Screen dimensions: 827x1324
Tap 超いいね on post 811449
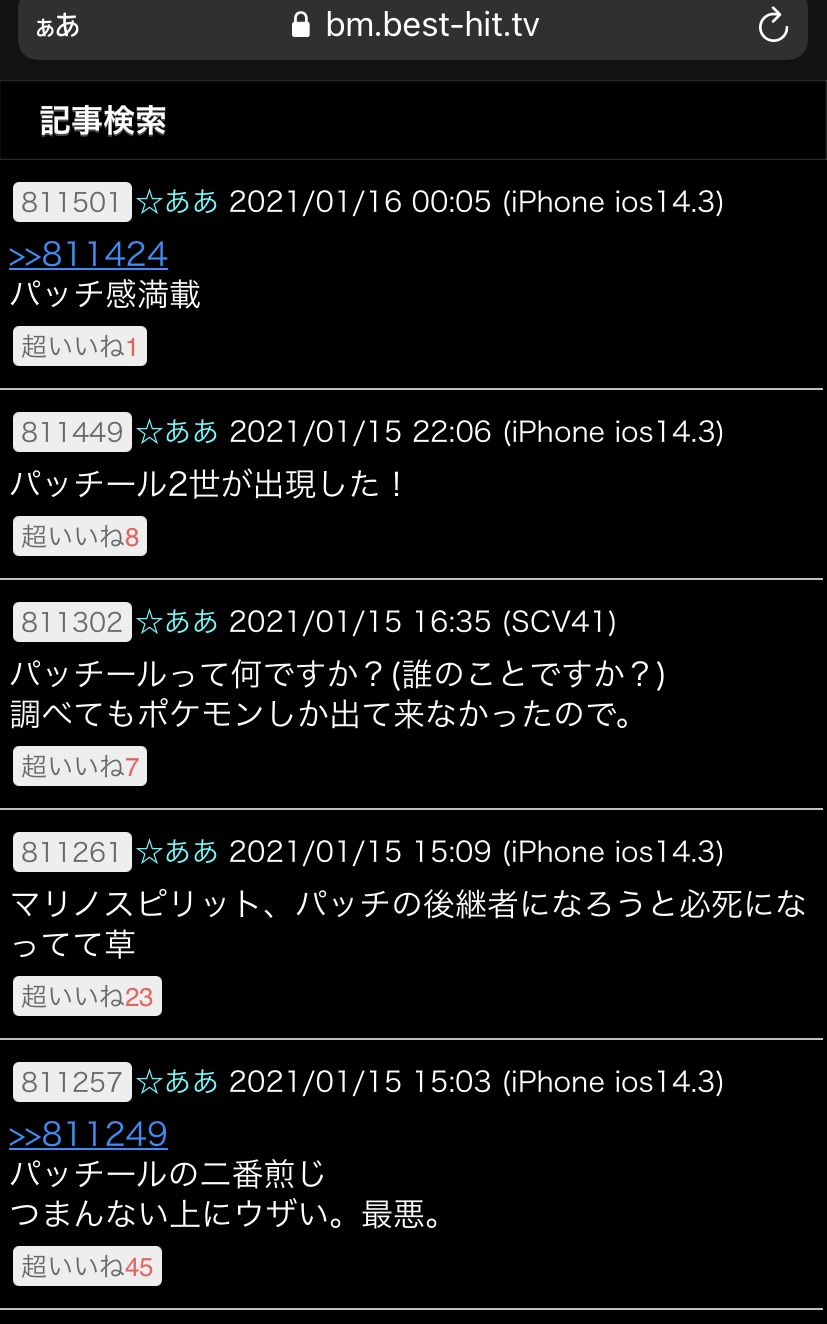[x=80, y=537]
